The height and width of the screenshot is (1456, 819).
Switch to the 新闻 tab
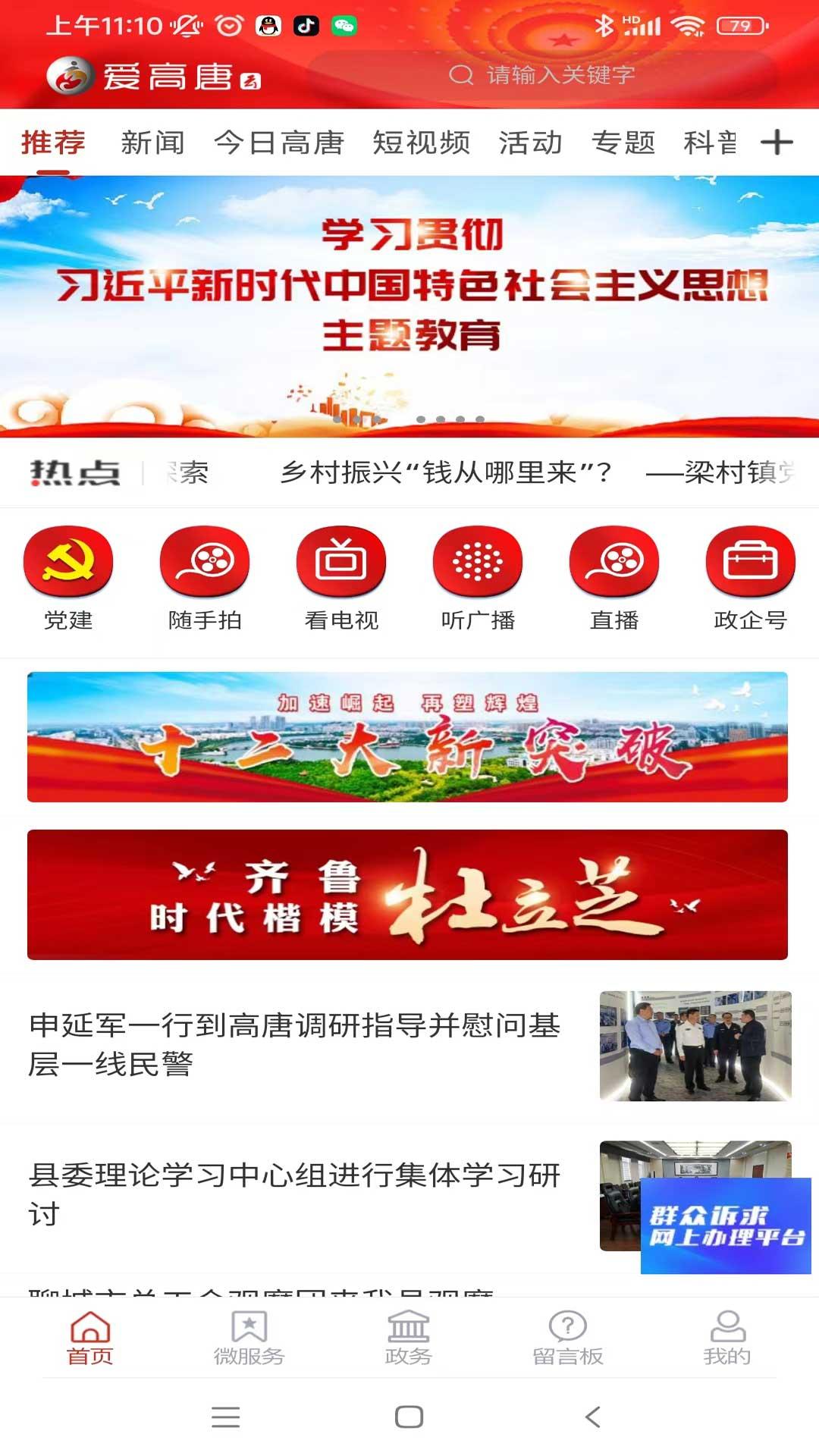pos(153,143)
